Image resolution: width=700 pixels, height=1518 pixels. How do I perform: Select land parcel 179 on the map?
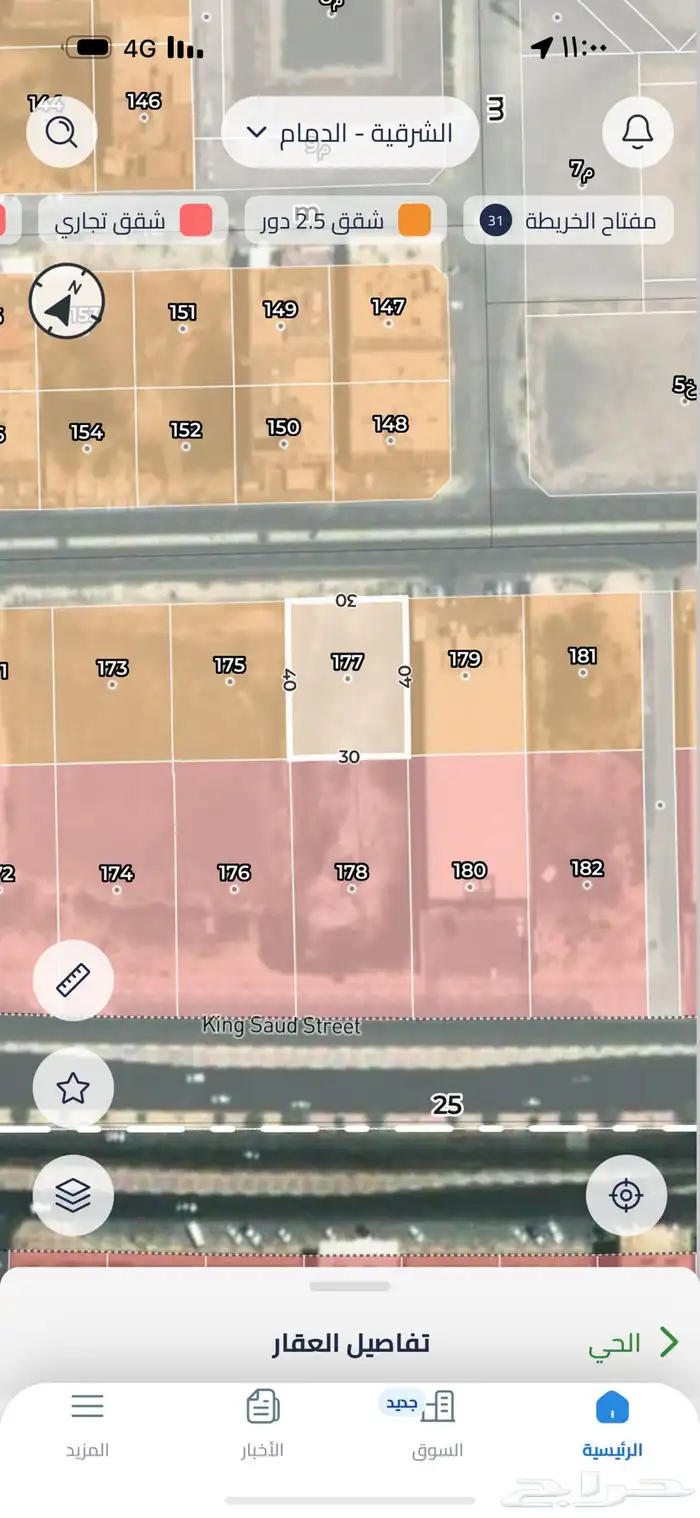465,670
